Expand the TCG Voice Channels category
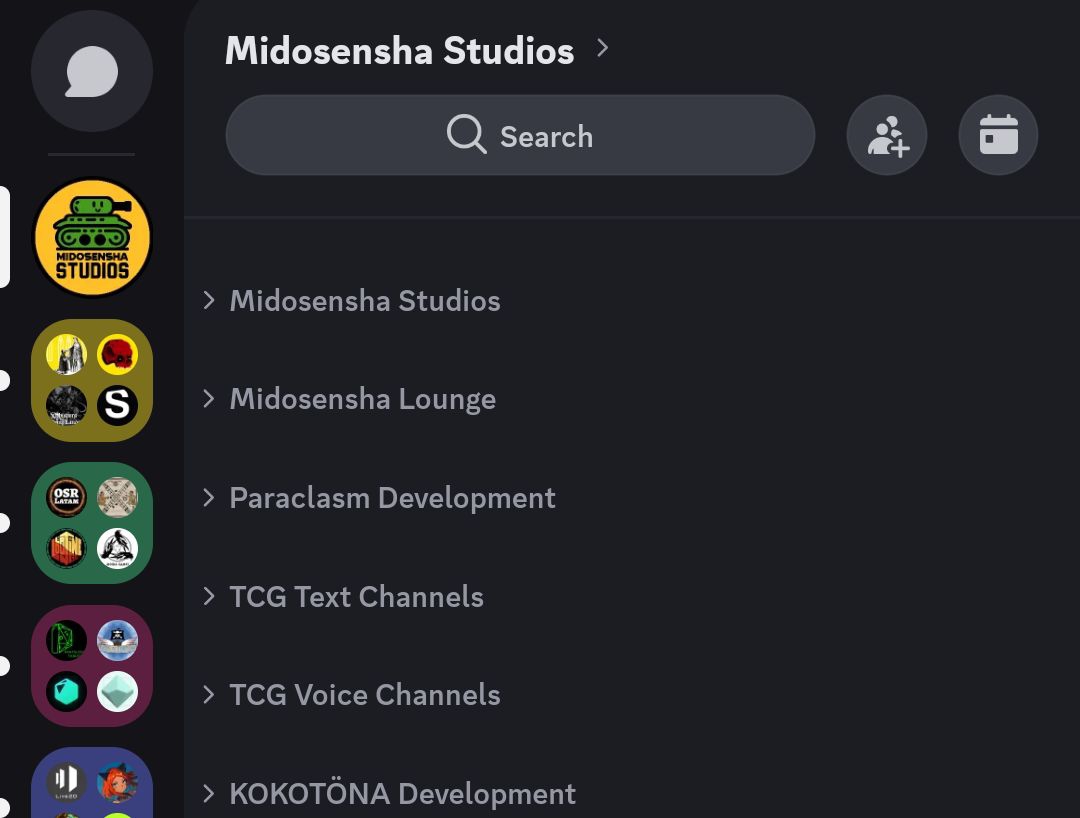 coord(364,695)
